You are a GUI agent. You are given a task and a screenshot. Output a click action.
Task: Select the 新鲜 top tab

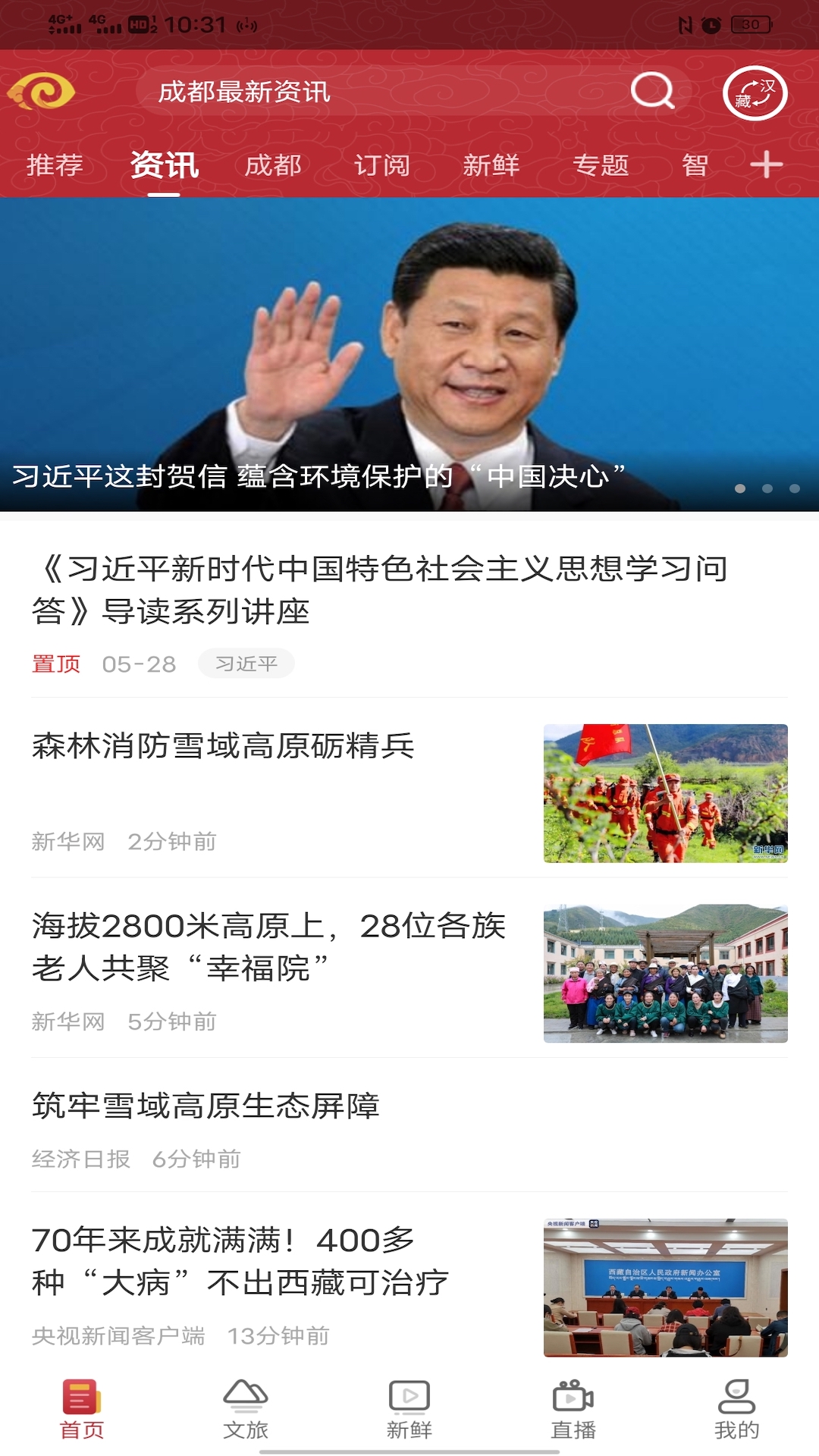[x=491, y=165]
